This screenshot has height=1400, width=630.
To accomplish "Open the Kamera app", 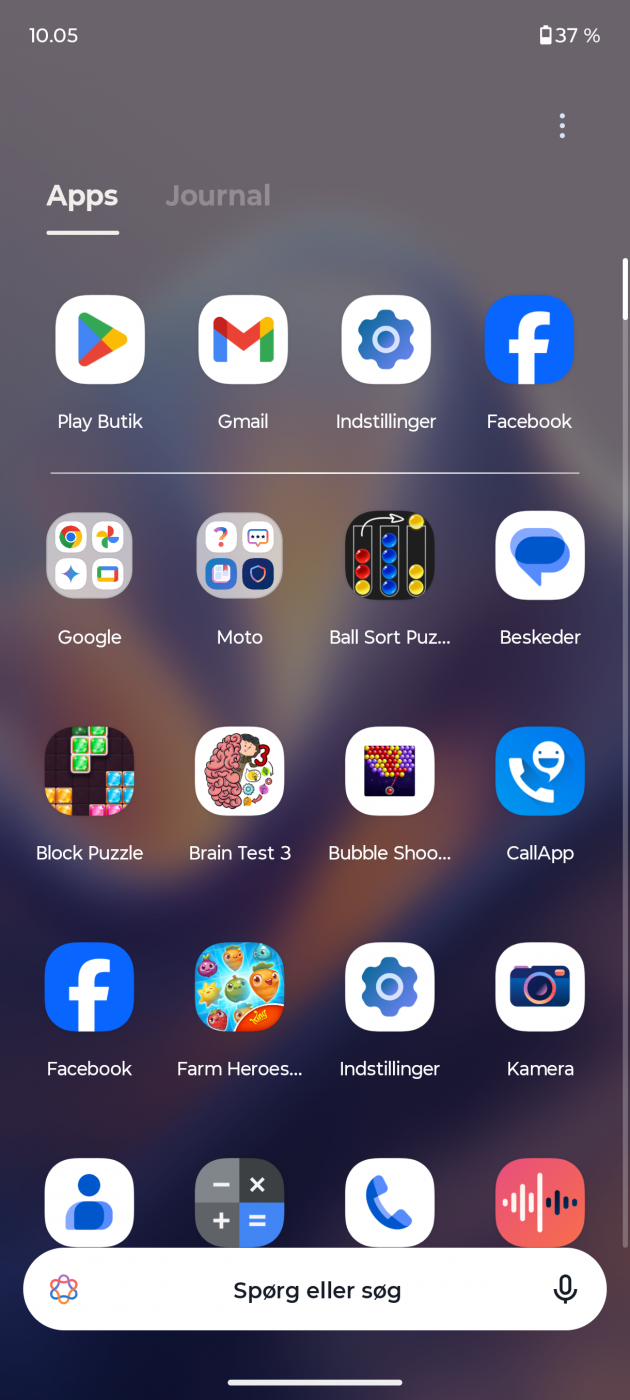I will click(540, 987).
